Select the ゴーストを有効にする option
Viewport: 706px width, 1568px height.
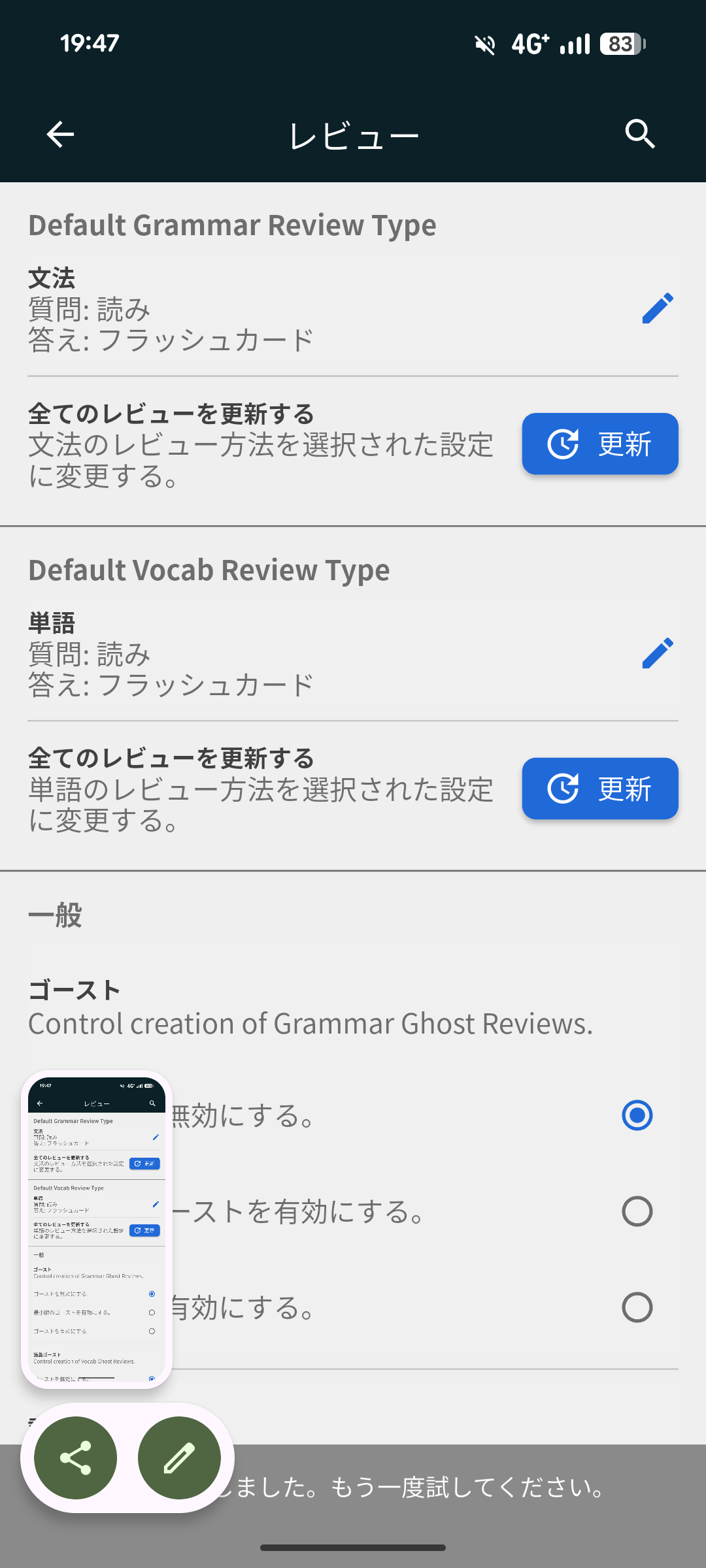point(637,1307)
